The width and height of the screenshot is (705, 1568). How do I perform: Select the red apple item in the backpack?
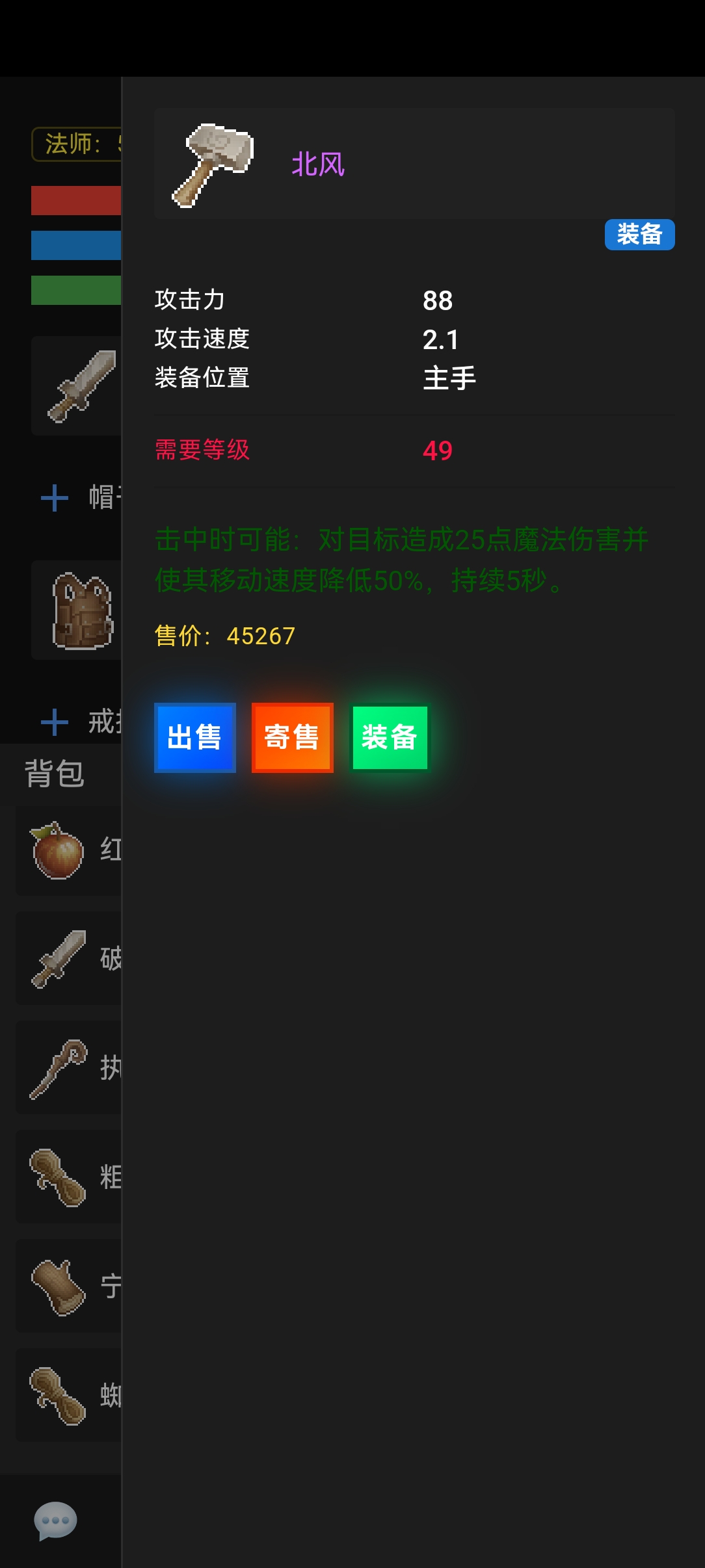click(57, 850)
